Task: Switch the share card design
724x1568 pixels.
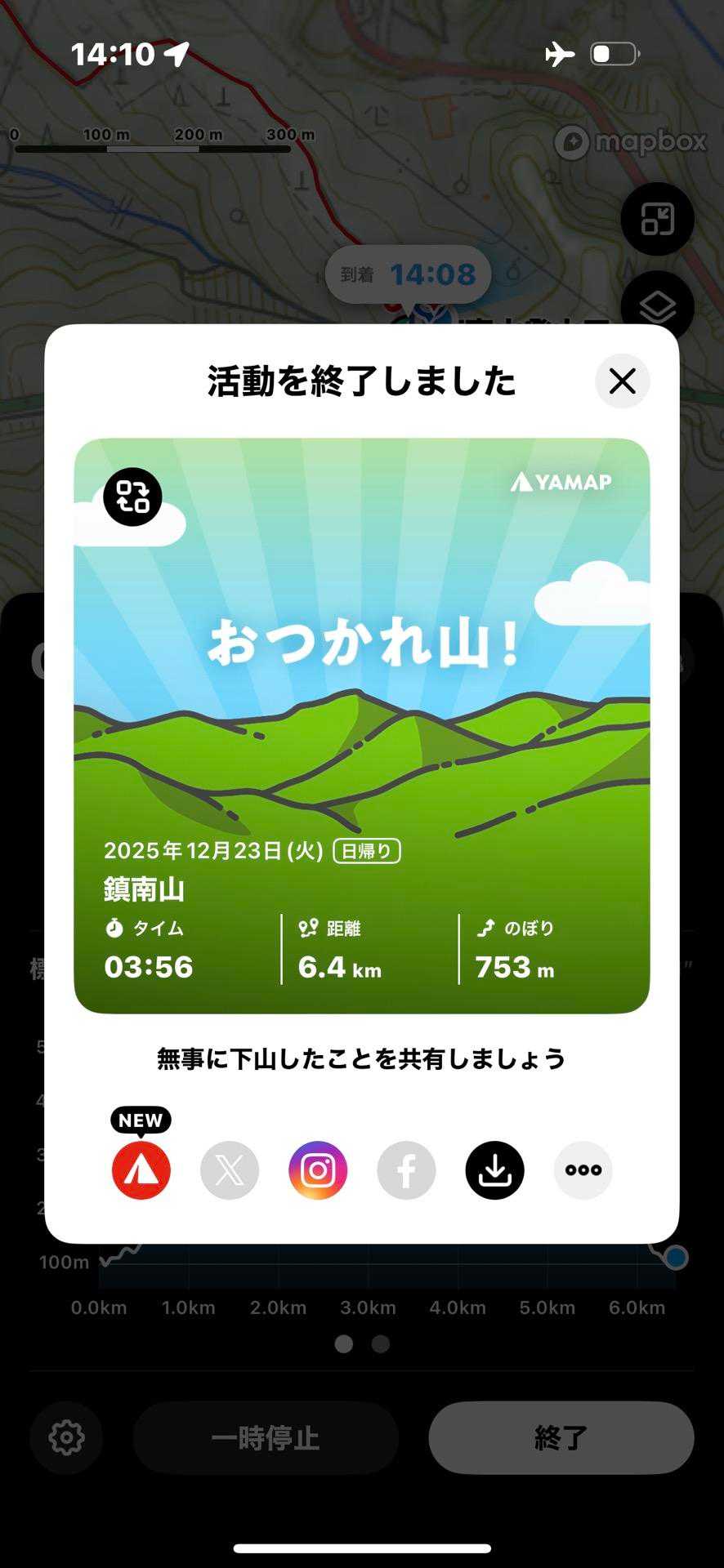Action: point(132,497)
